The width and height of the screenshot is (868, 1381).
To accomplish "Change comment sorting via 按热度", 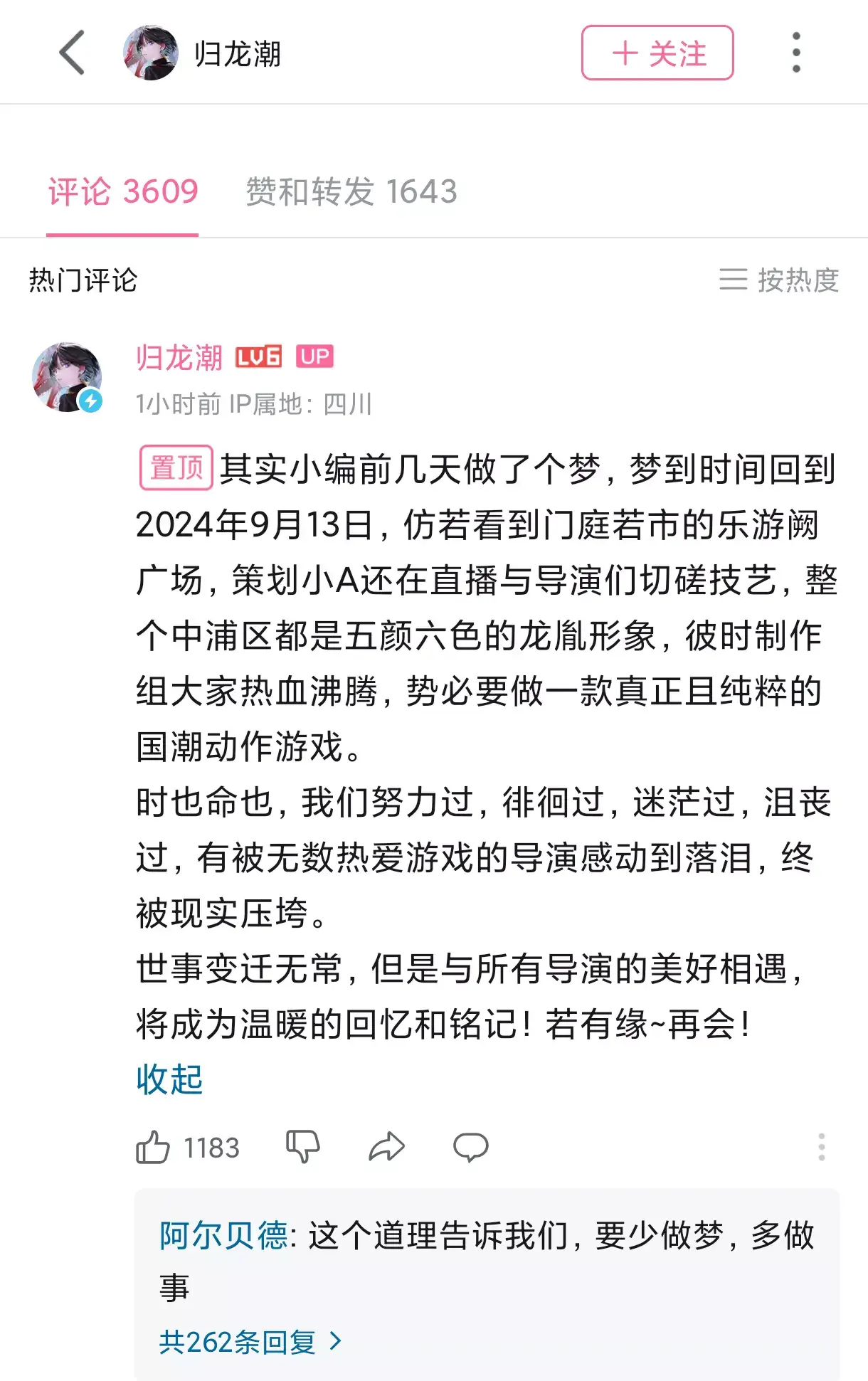I will click(x=779, y=280).
